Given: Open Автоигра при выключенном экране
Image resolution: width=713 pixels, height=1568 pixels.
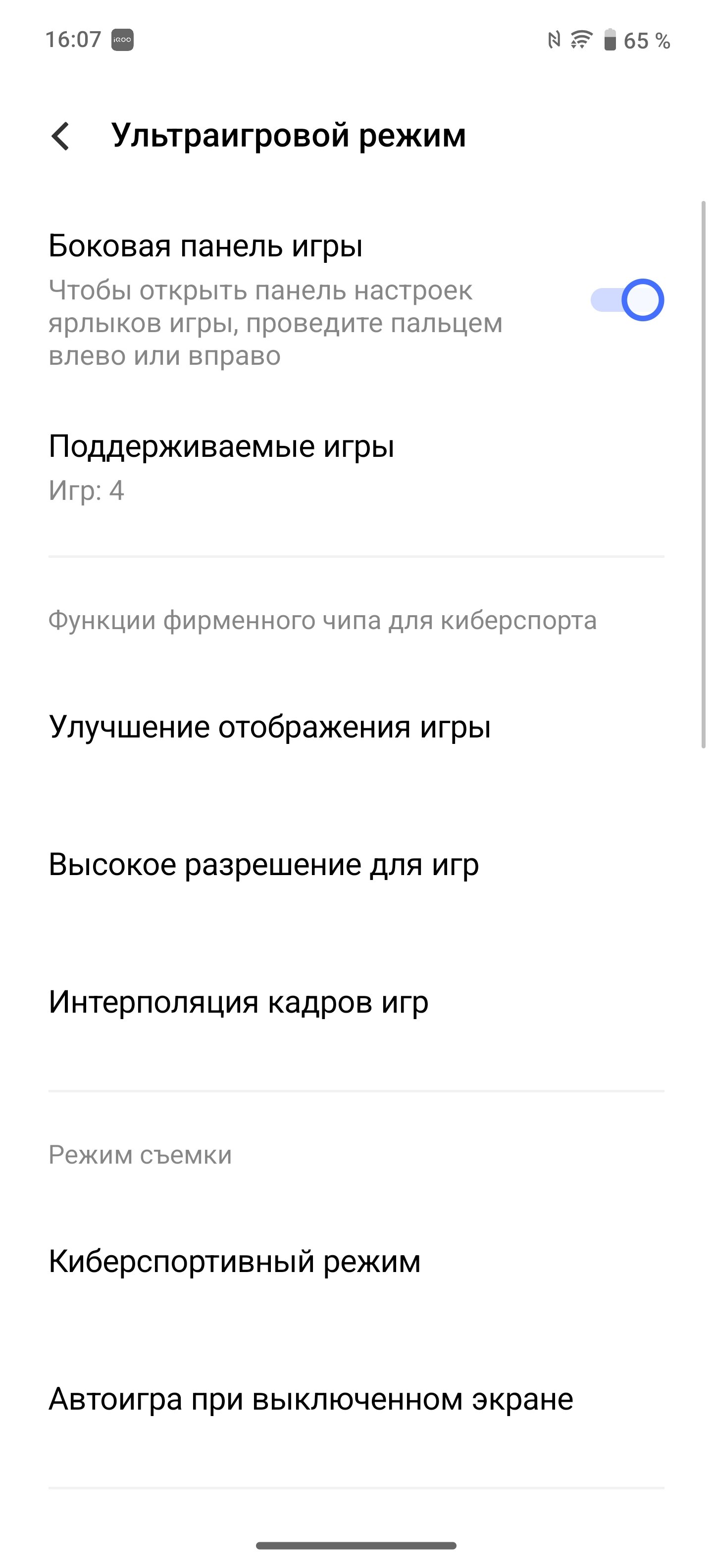Looking at the screenshot, I should point(356,1398).
